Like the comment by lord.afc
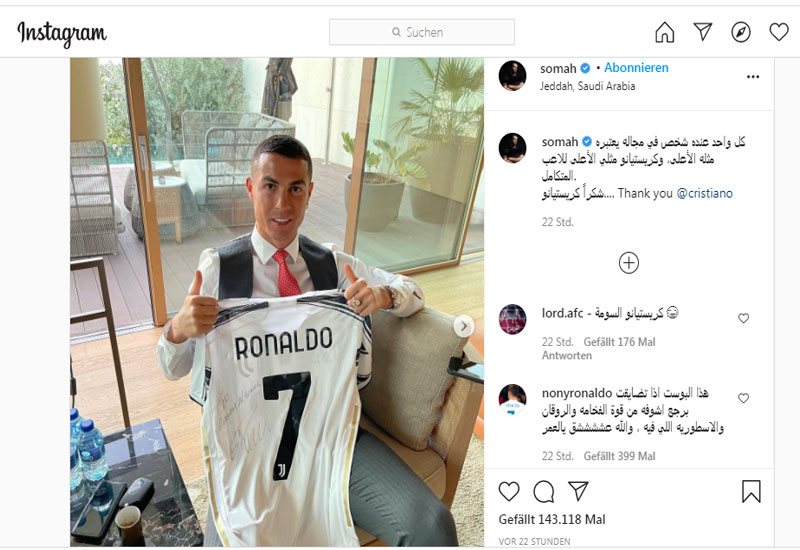Image resolution: width=800 pixels, height=550 pixels. (x=743, y=318)
